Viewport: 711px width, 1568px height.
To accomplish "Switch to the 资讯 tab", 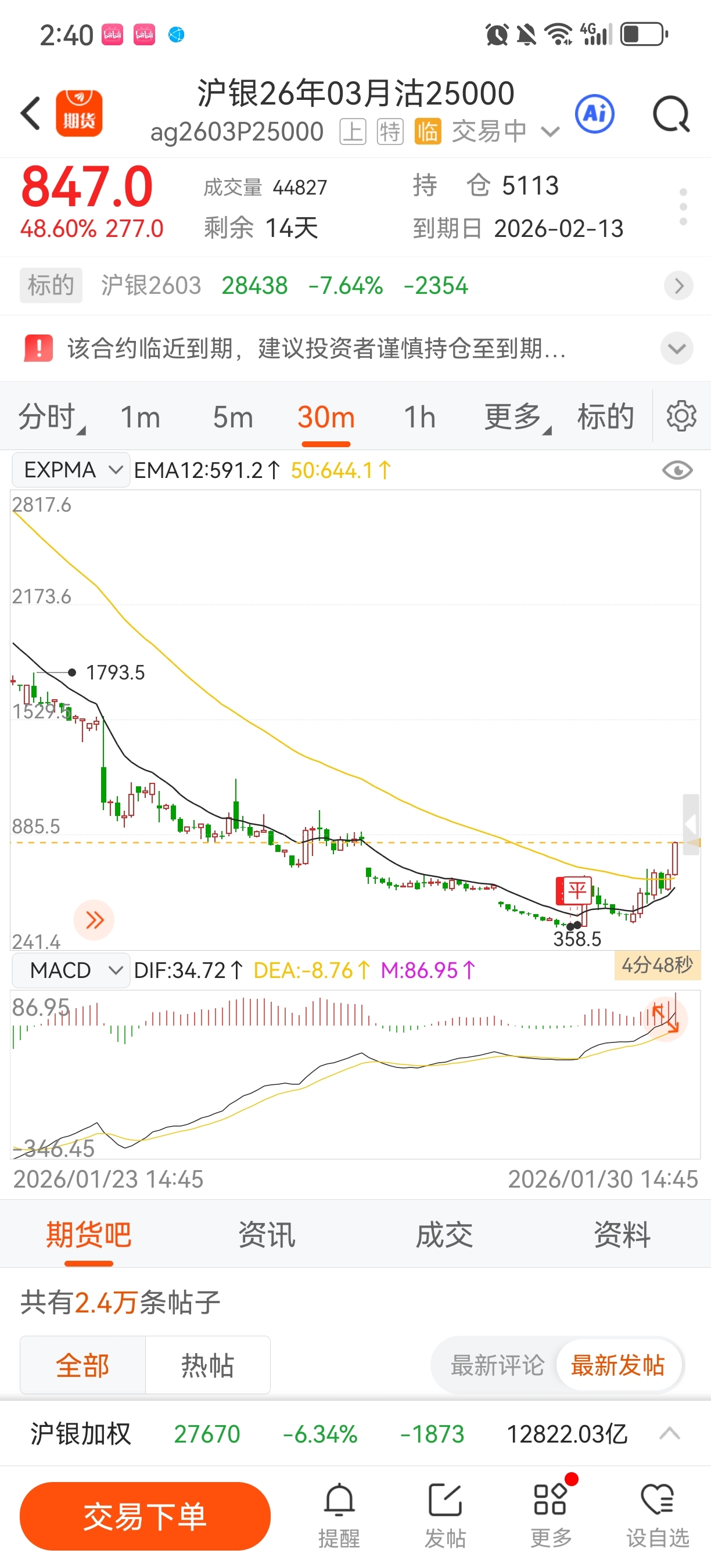I will tap(267, 1235).
